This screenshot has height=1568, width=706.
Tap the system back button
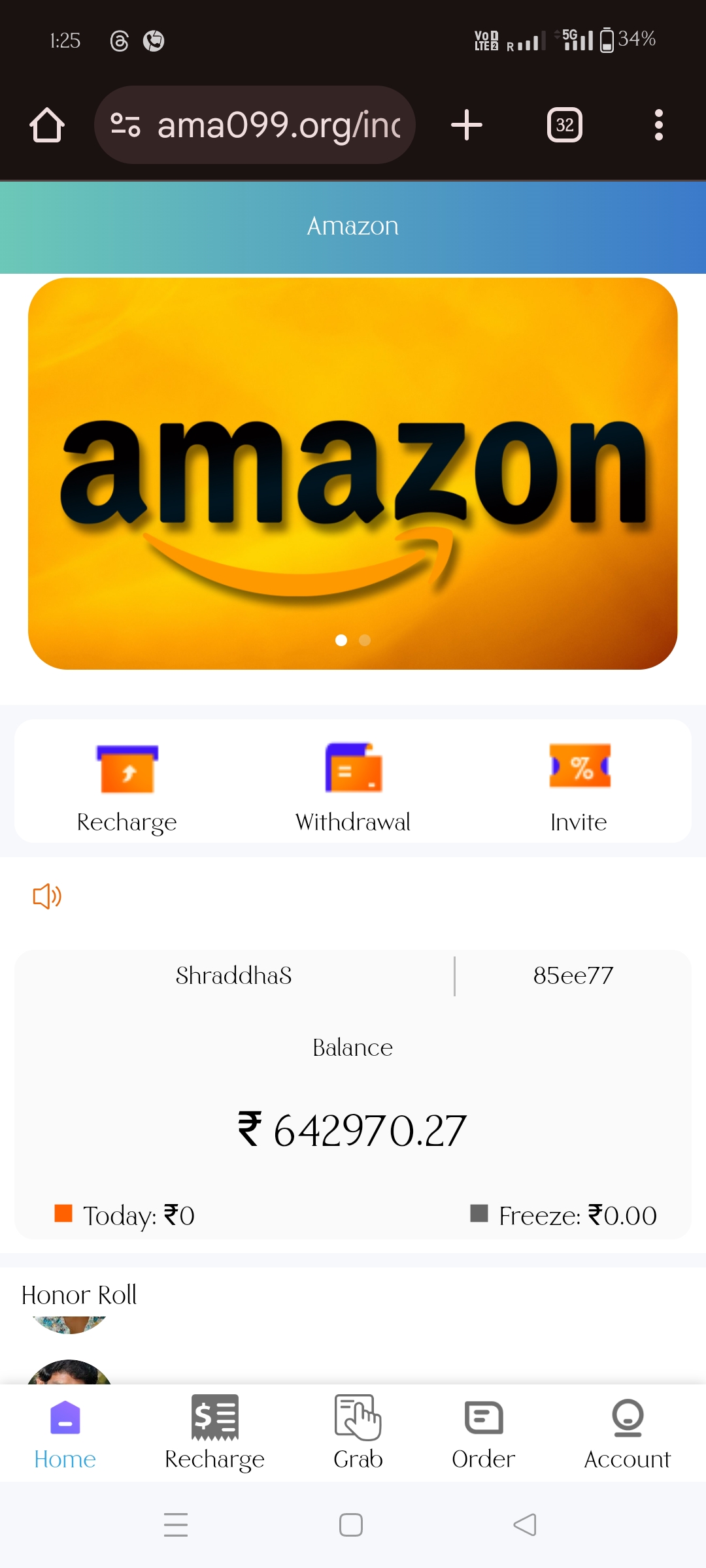point(525,1525)
